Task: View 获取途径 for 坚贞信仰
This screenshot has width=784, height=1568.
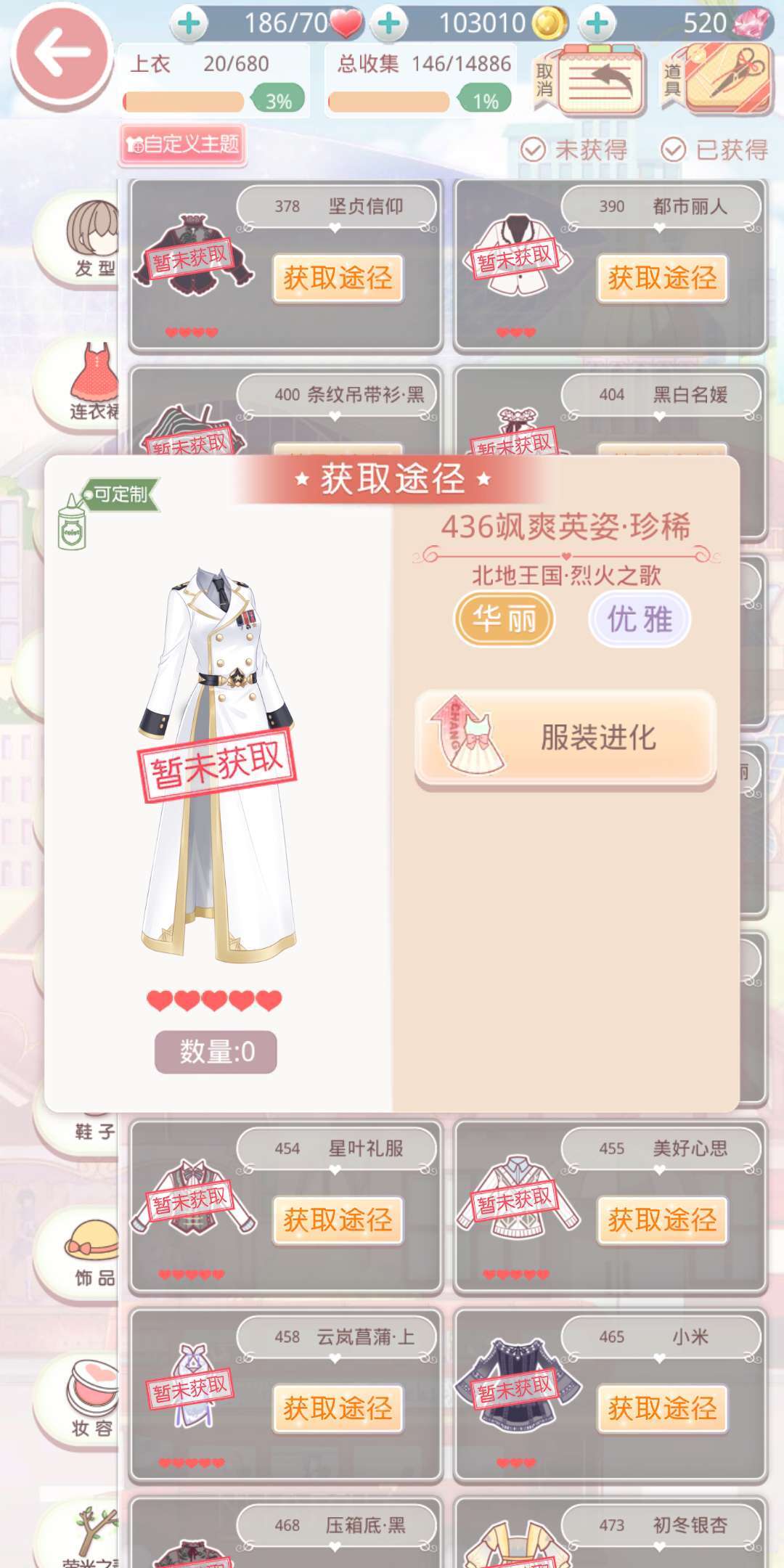Action: click(x=338, y=279)
